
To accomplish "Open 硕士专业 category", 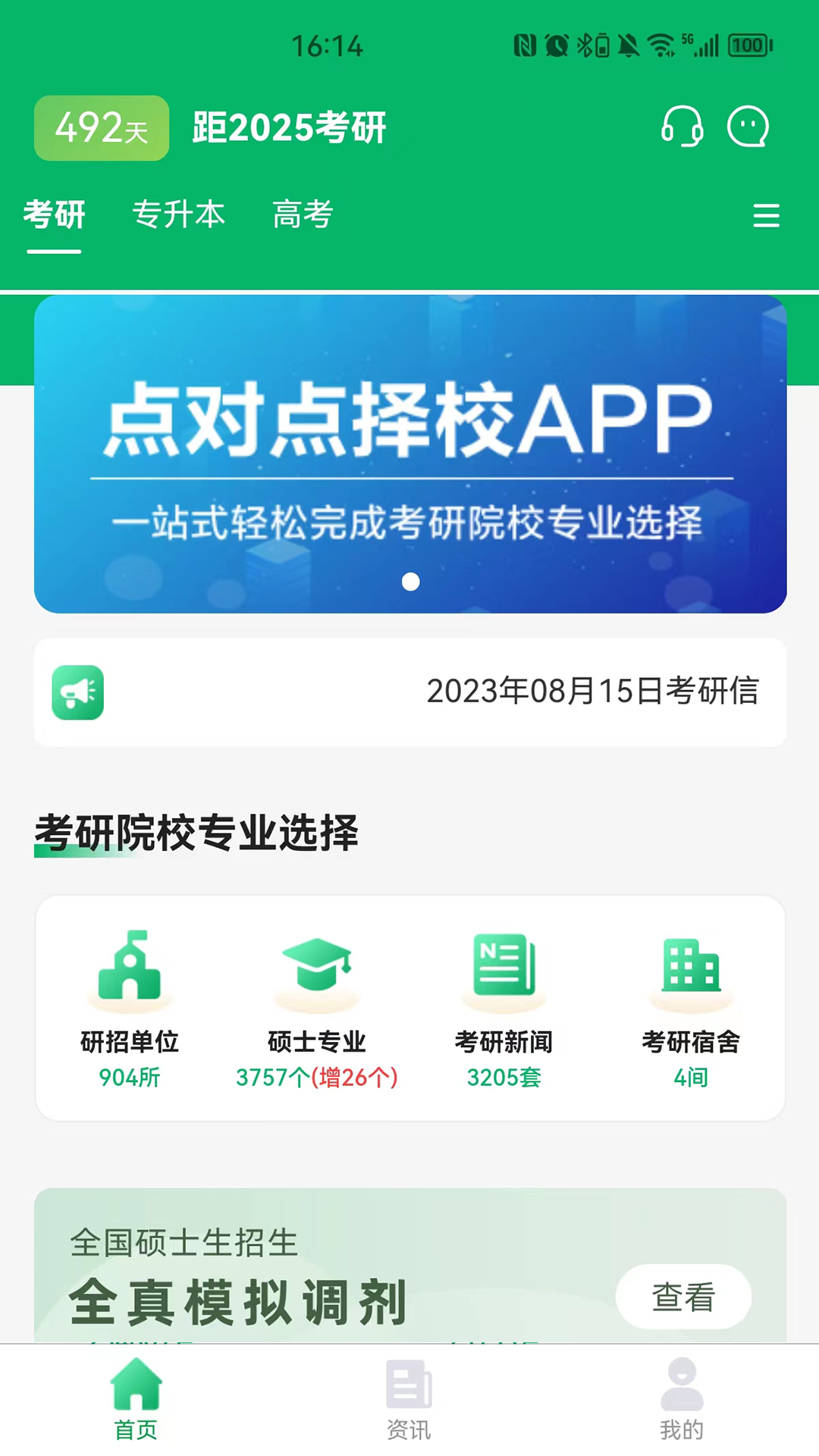I will point(317,1009).
